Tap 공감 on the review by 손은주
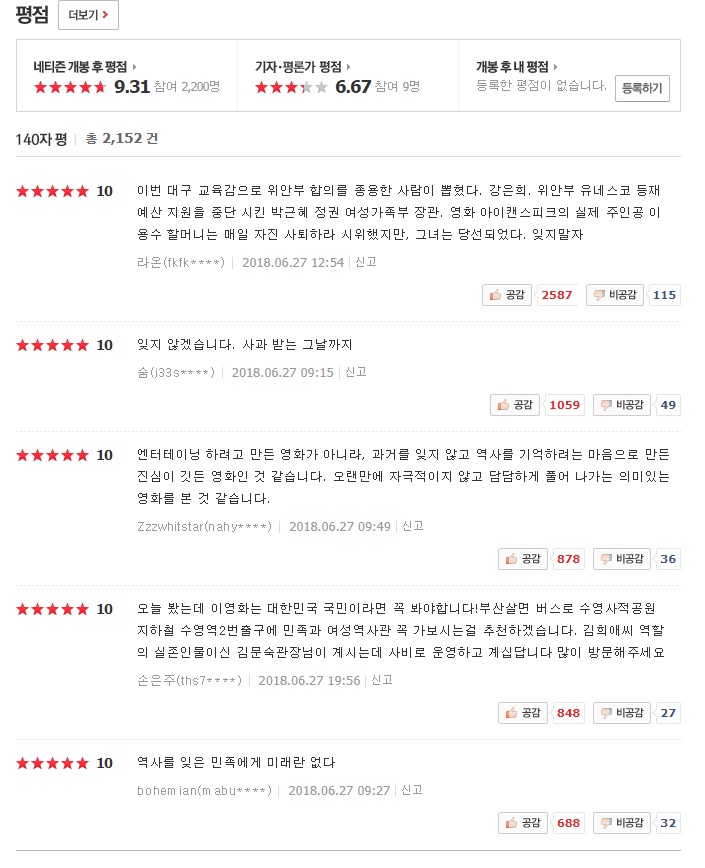Screen dimensions: 705x868 pyautogui.click(x=523, y=712)
